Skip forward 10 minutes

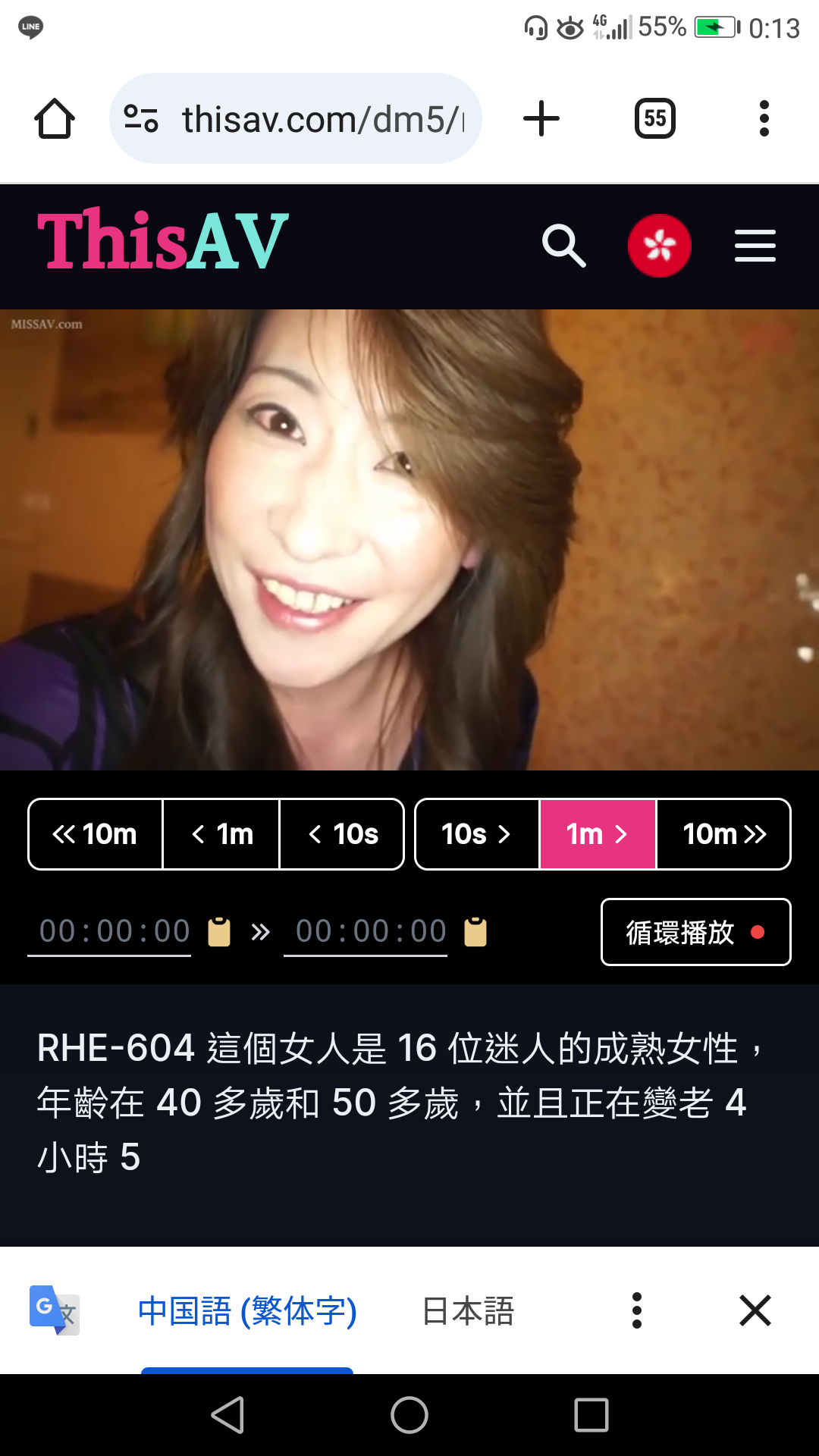[723, 834]
